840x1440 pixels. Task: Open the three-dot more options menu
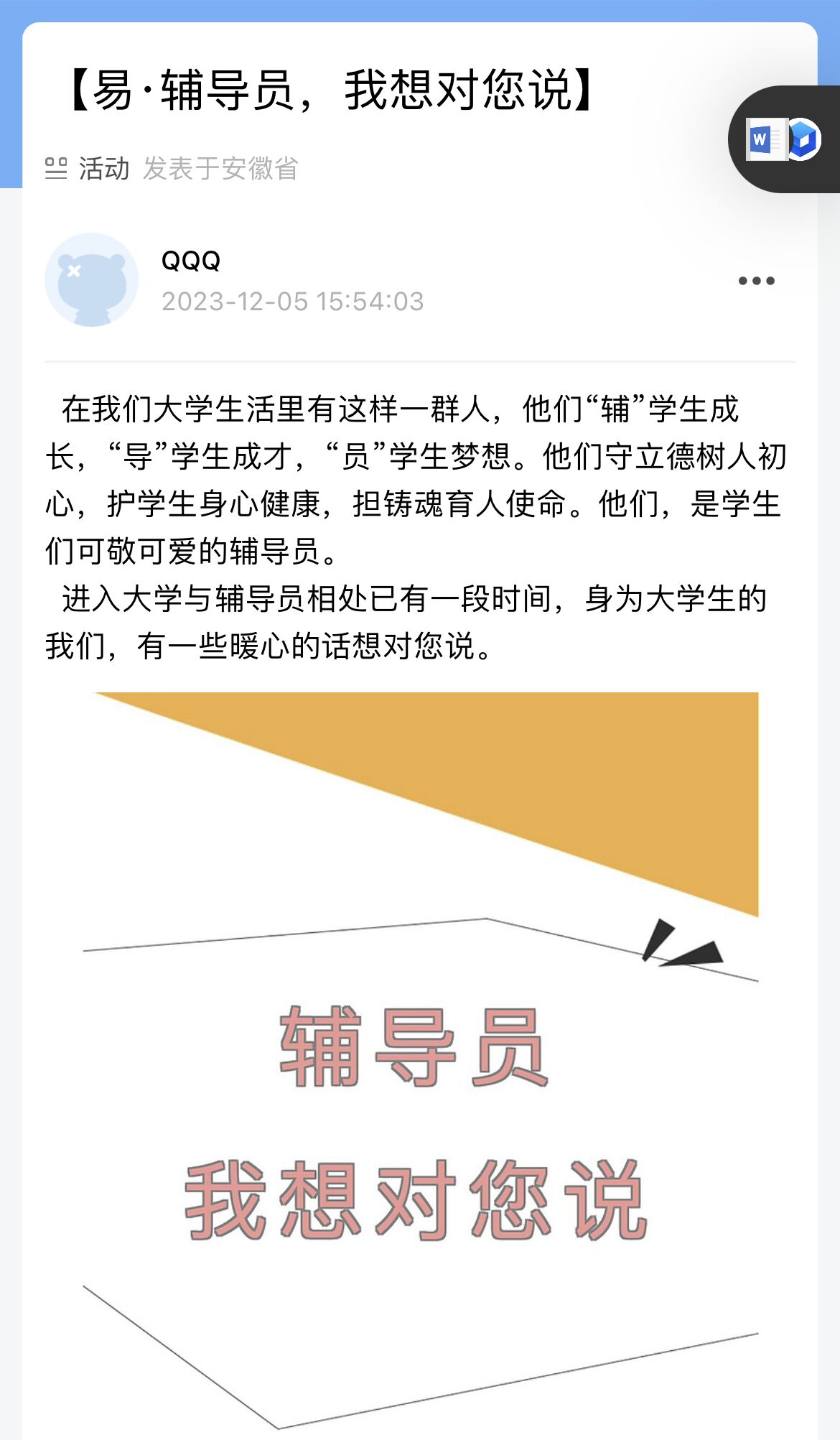coord(757,281)
